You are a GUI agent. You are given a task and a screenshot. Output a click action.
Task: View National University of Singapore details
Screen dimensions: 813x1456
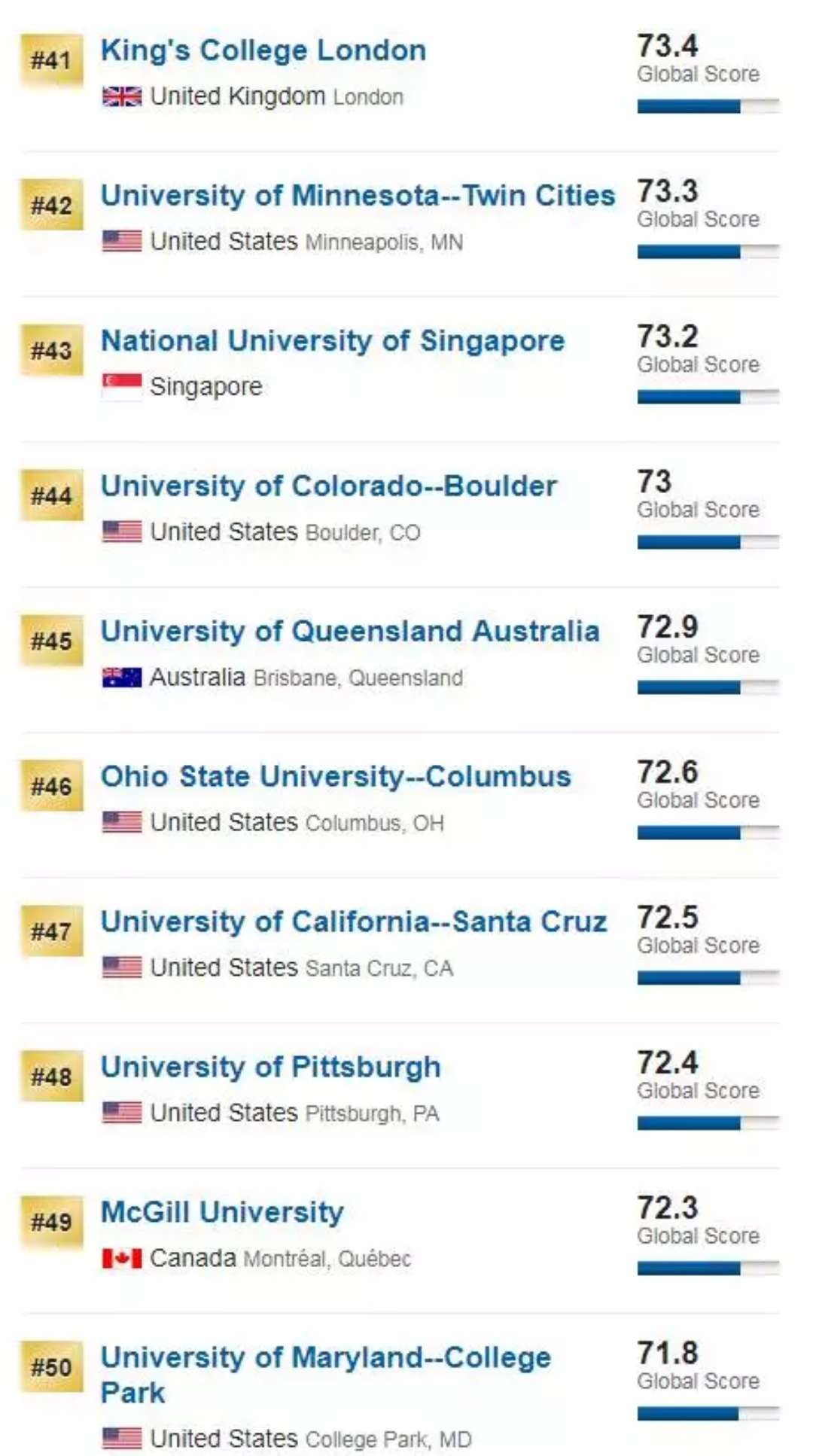(x=333, y=341)
